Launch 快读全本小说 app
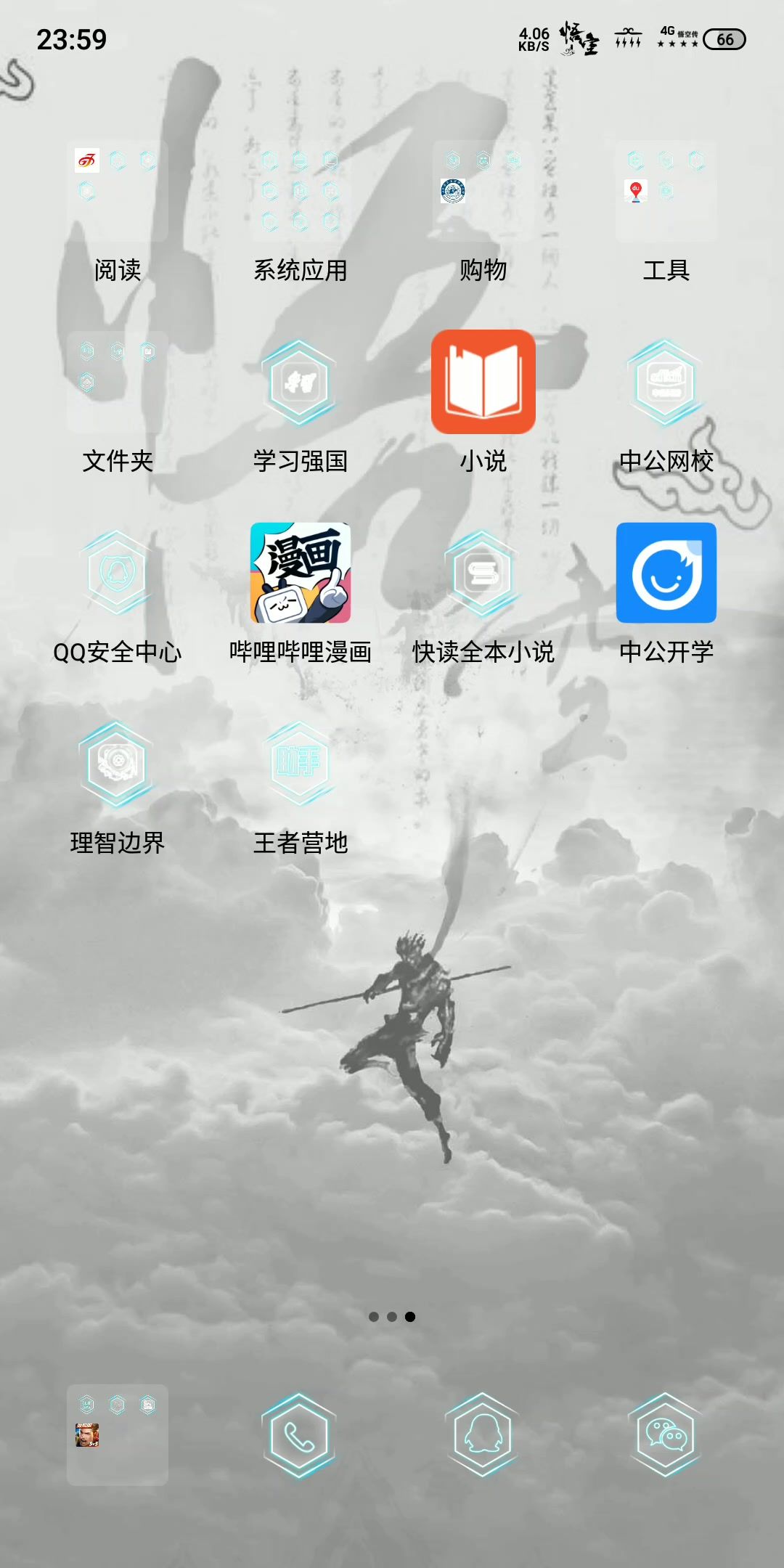The image size is (784, 1568). click(483, 573)
